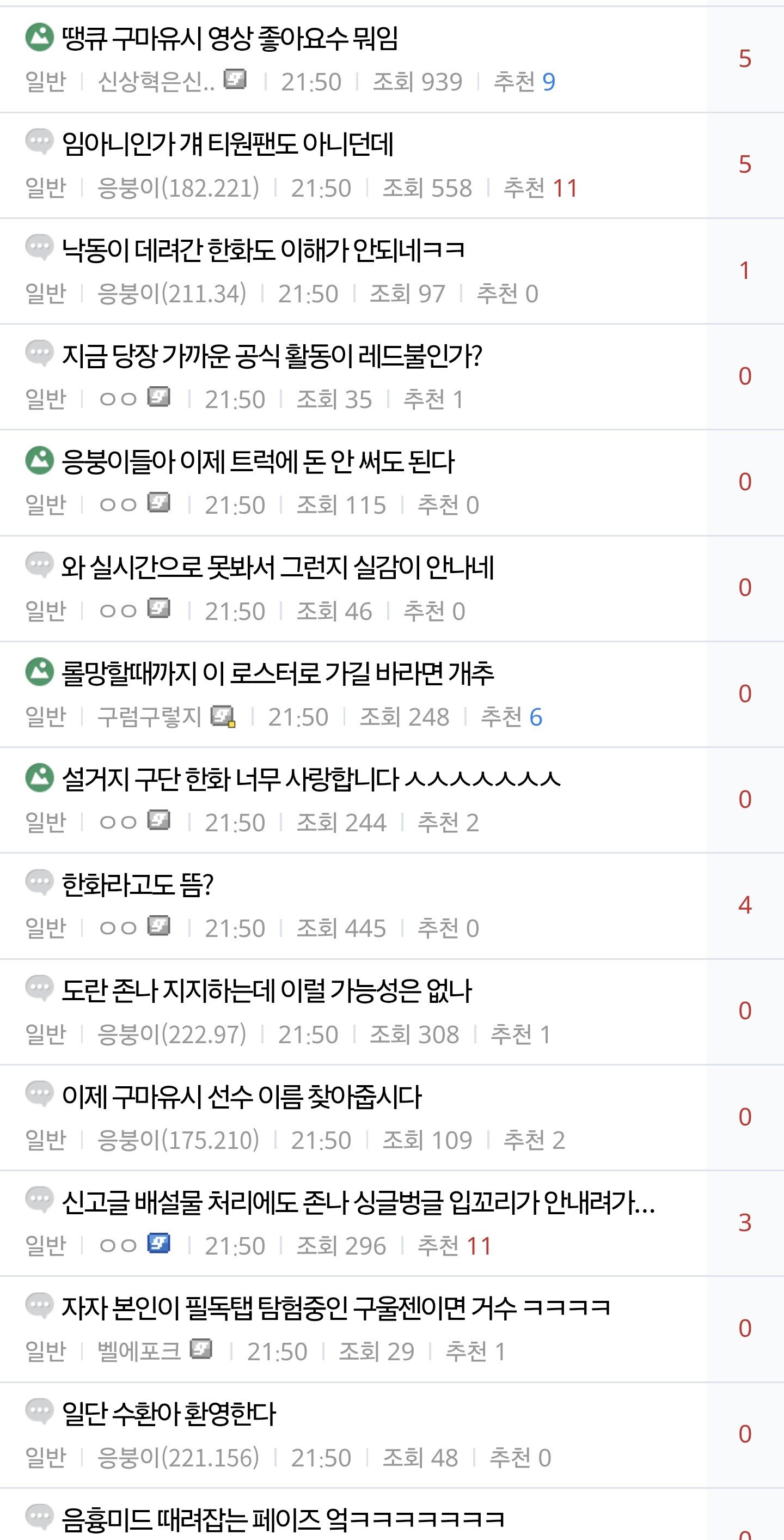This screenshot has height=1540, width=784.
Task: Open post '음흉미드 때려잡는 페이즈 얼ㅋㅋㅋ'
Action: [x=283, y=1519]
